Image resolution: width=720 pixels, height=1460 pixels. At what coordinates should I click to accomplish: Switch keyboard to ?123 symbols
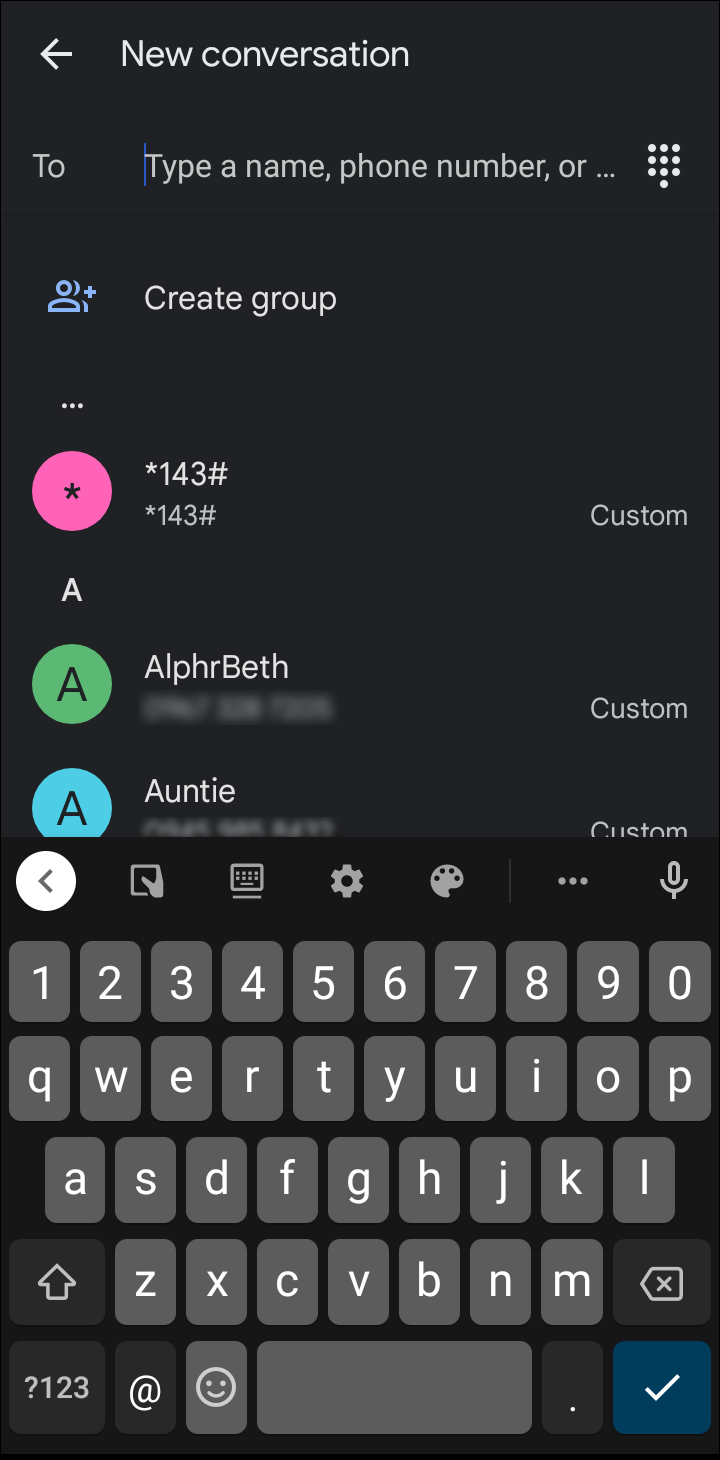[x=57, y=1387]
